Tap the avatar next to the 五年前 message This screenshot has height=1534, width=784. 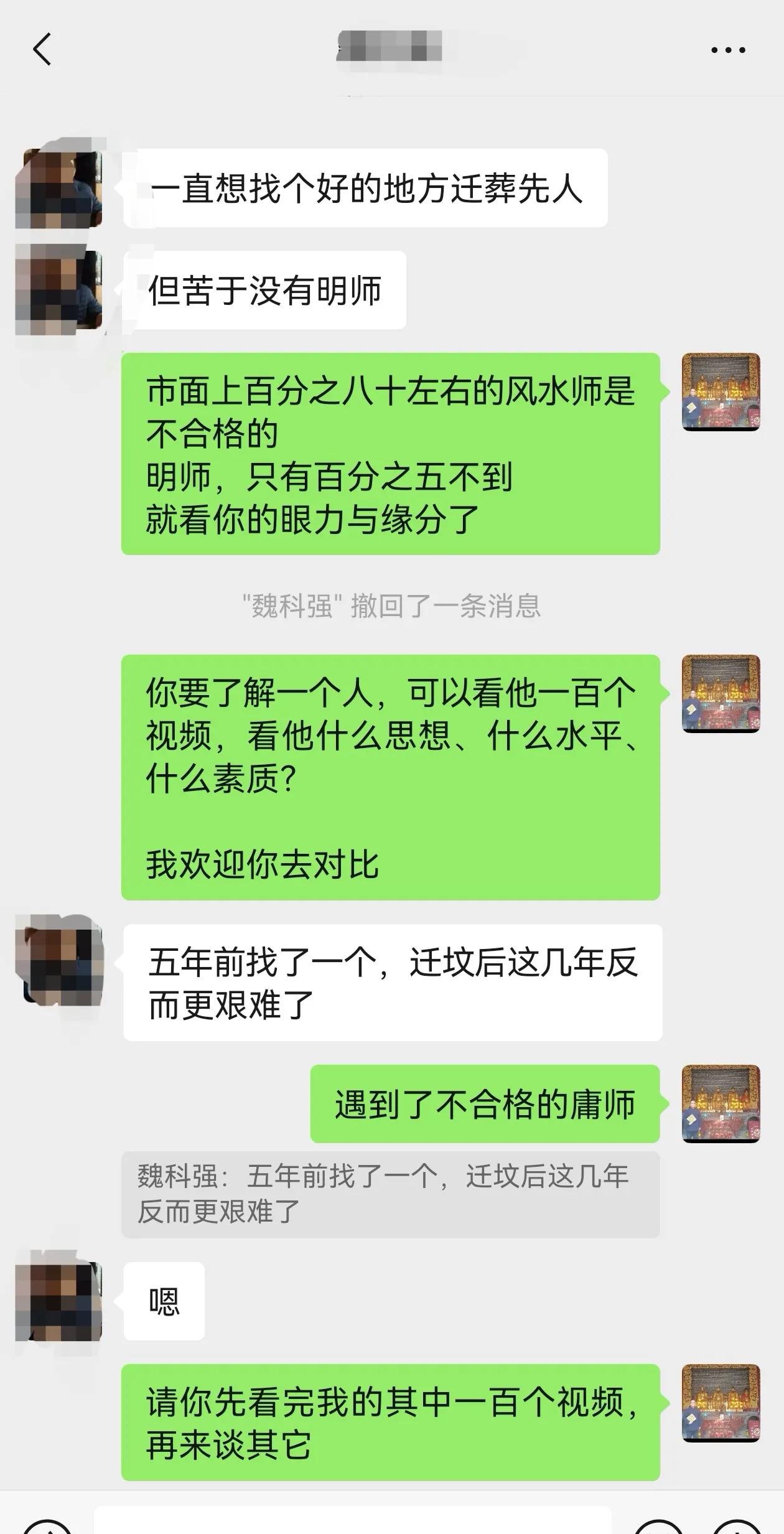(x=59, y=965)
